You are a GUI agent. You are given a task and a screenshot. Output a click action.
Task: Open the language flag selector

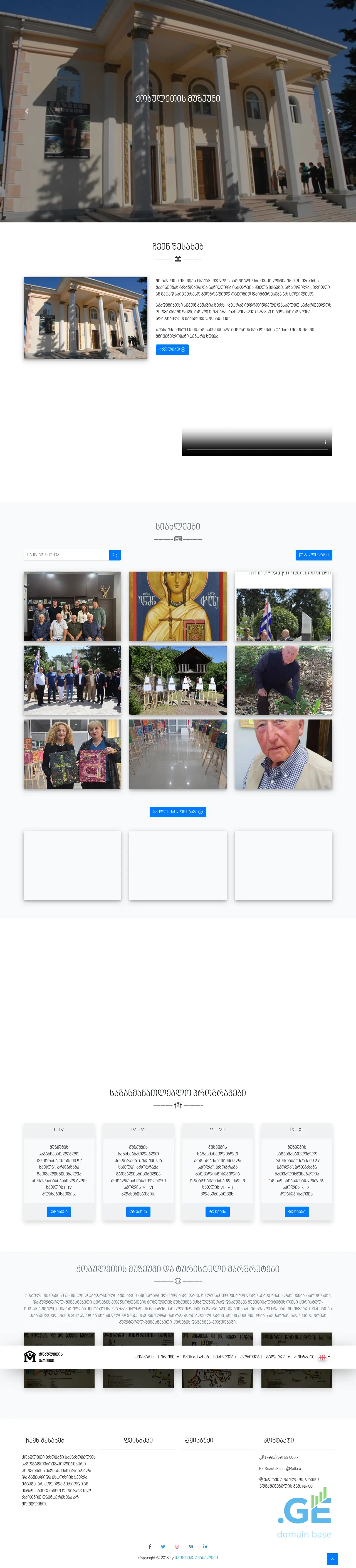(x=324, y=1357)
